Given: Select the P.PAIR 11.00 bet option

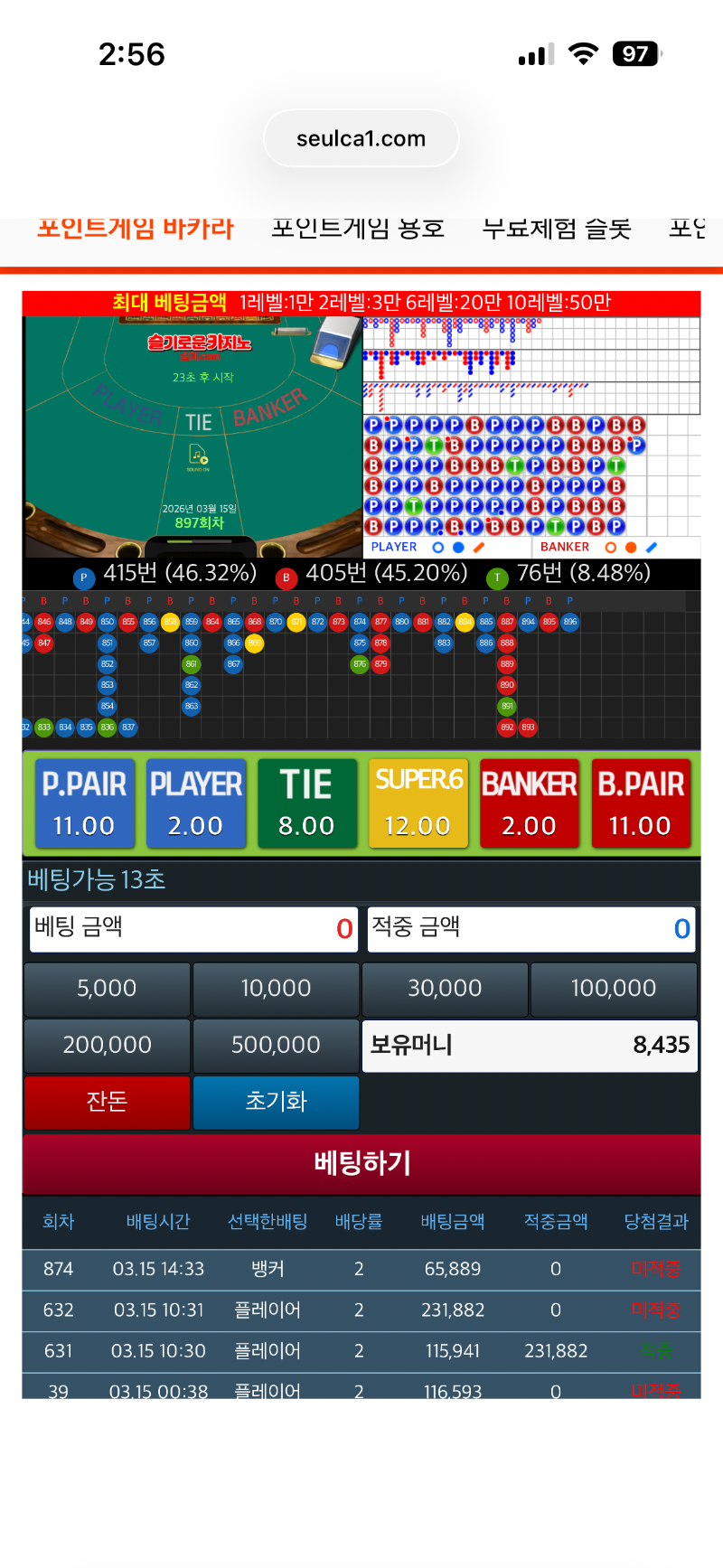Looking at the screenshot, I should [84, 803].
